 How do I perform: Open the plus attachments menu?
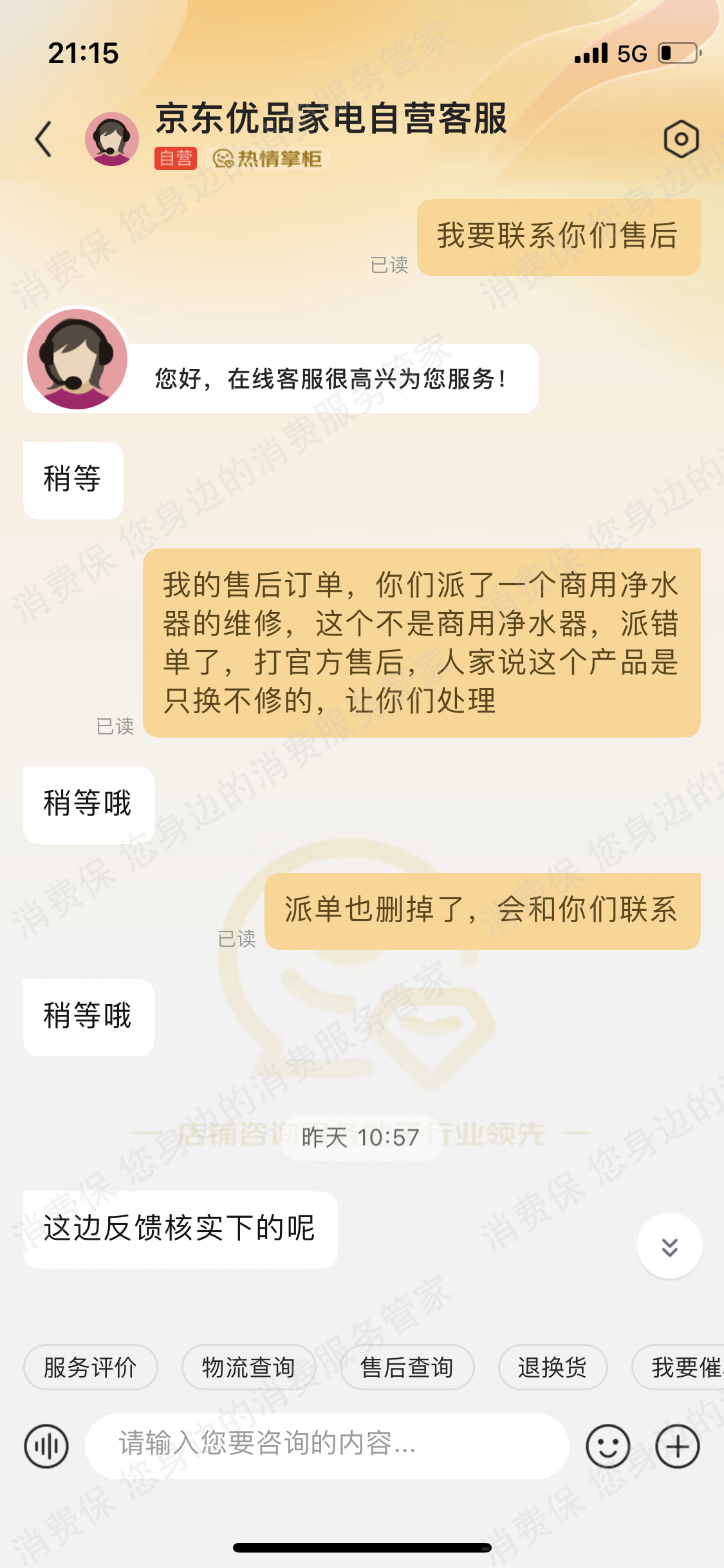tap(677, 1446)
